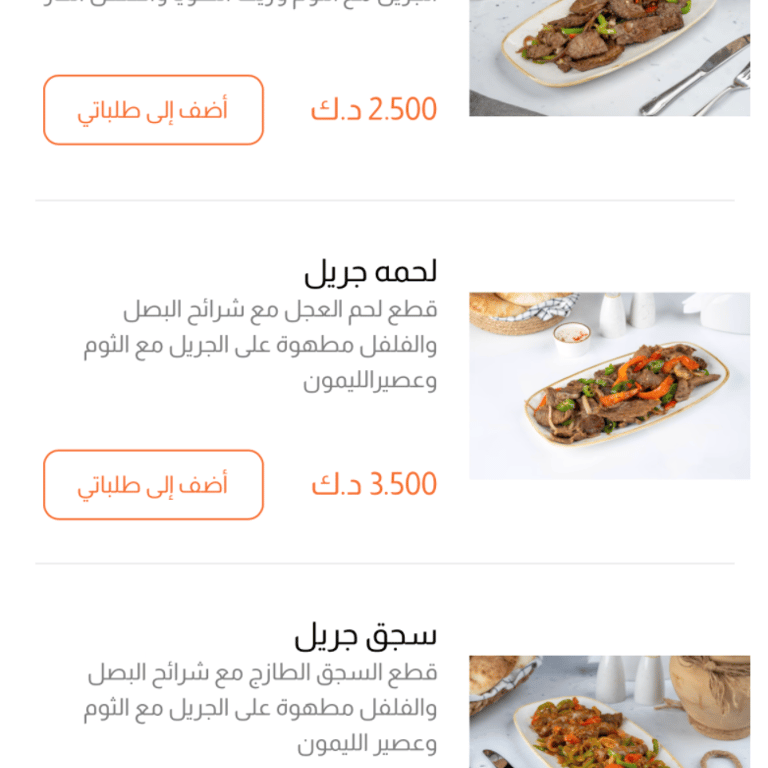
Task: Add the 2.500 د.ك dish to my orders
Action: [x=153, y=110]
